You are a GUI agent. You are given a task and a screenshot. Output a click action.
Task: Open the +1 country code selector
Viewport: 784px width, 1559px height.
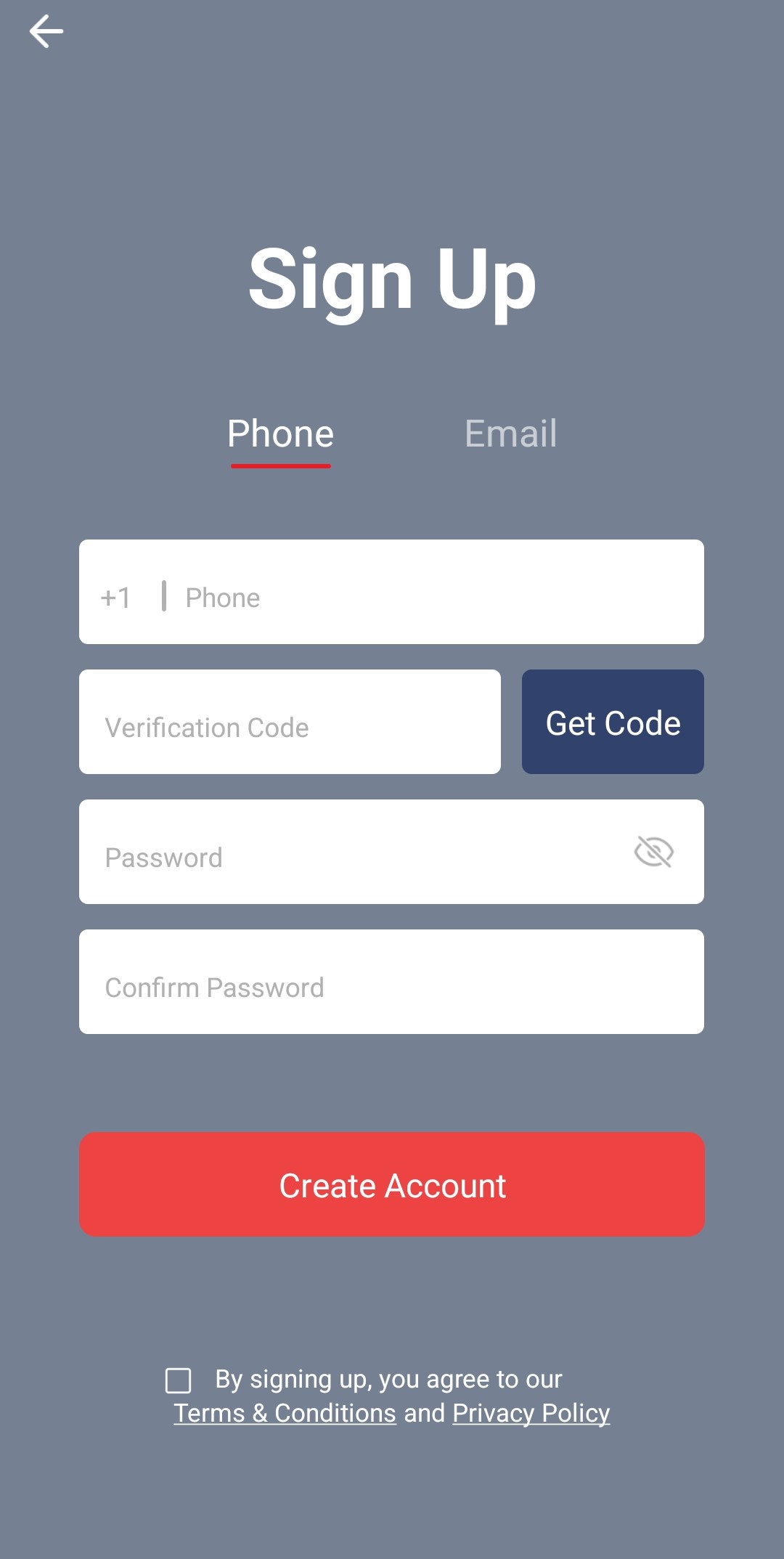tap(116, 598)
